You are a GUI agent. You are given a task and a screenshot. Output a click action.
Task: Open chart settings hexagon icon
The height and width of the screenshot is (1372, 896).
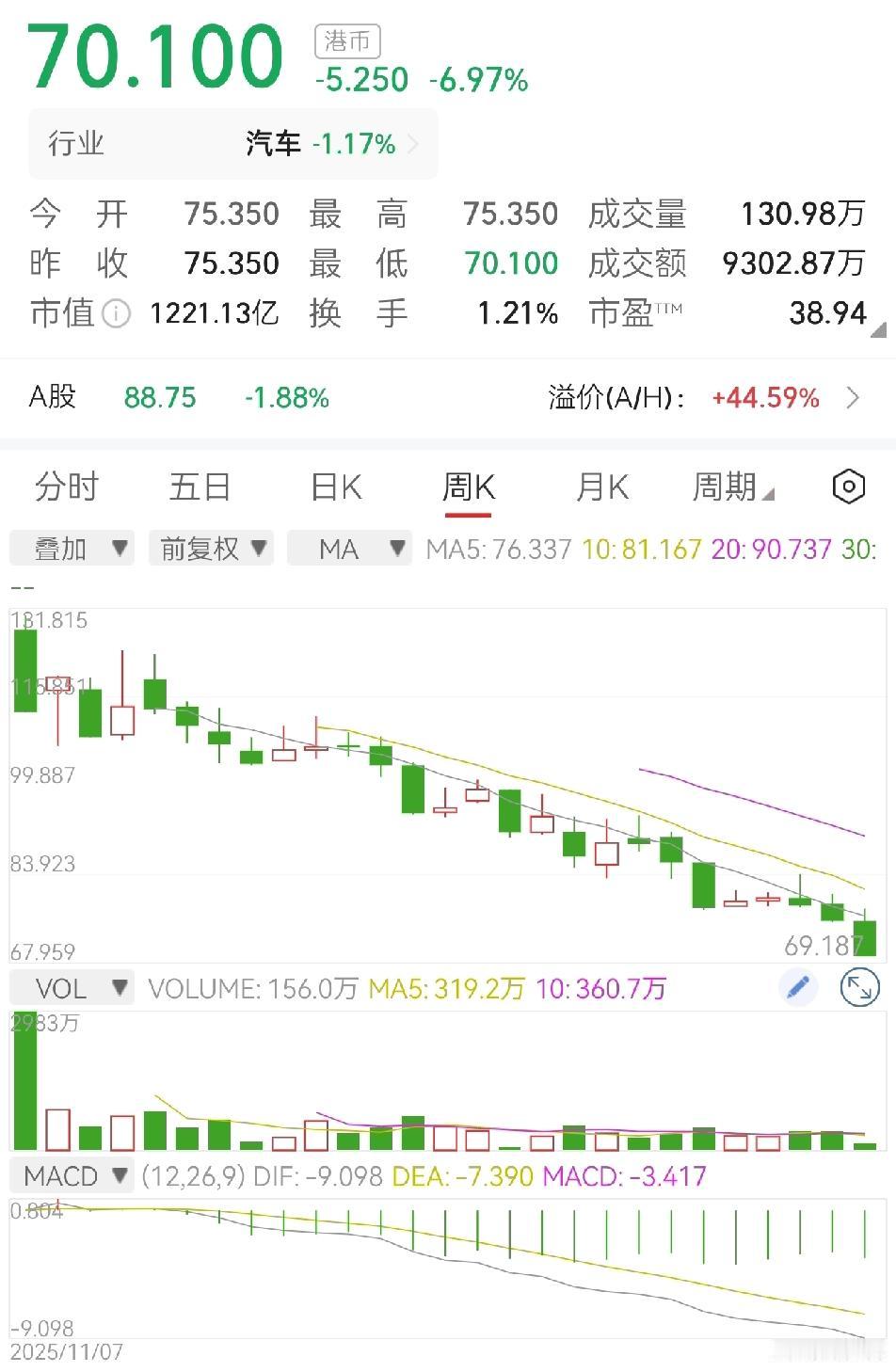(849, 487)
